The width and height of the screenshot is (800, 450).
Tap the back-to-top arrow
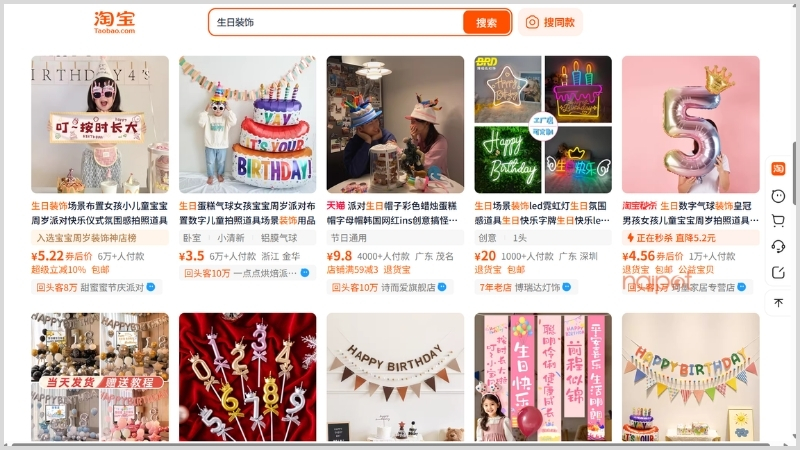click(x=778, y=302)
